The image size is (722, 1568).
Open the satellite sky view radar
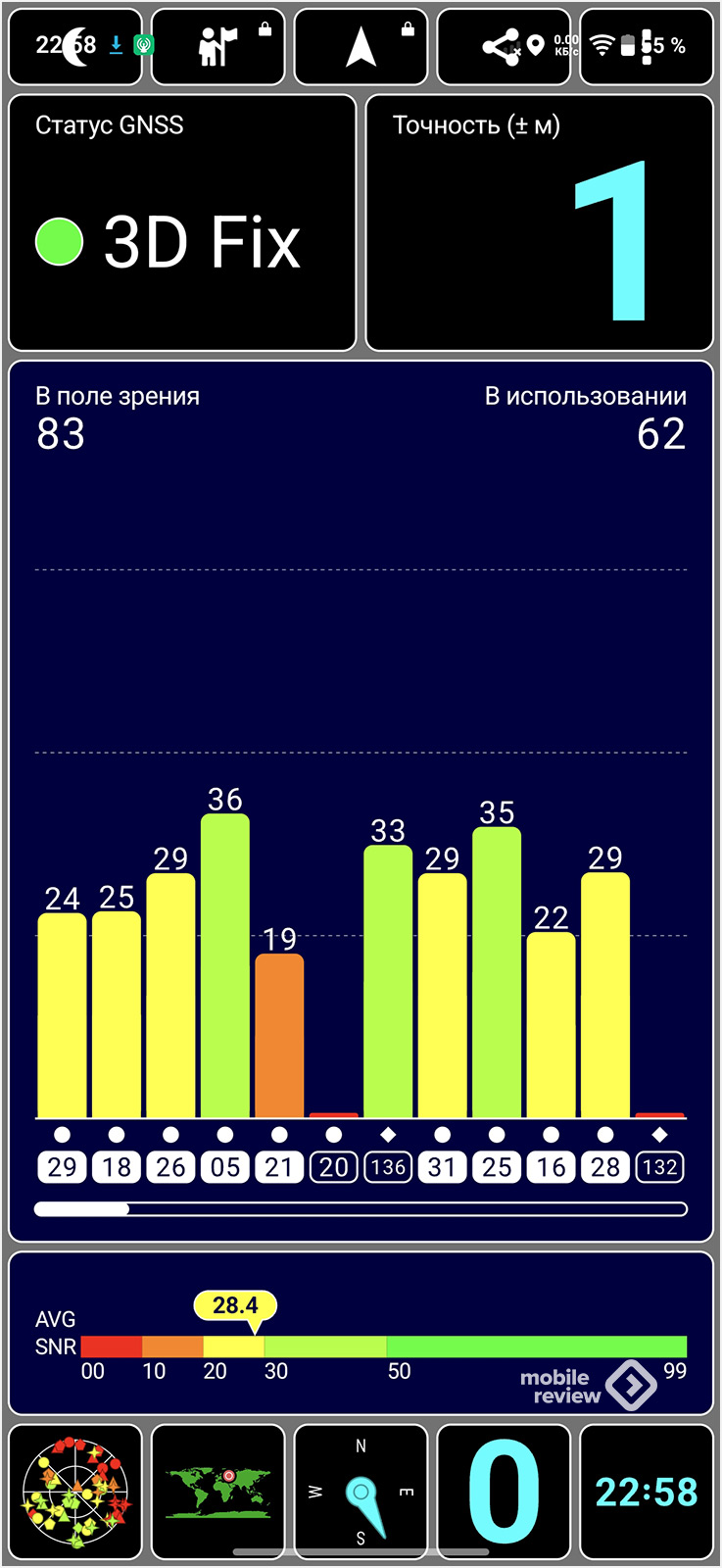pyautogui.click(x=75, y=1492)
